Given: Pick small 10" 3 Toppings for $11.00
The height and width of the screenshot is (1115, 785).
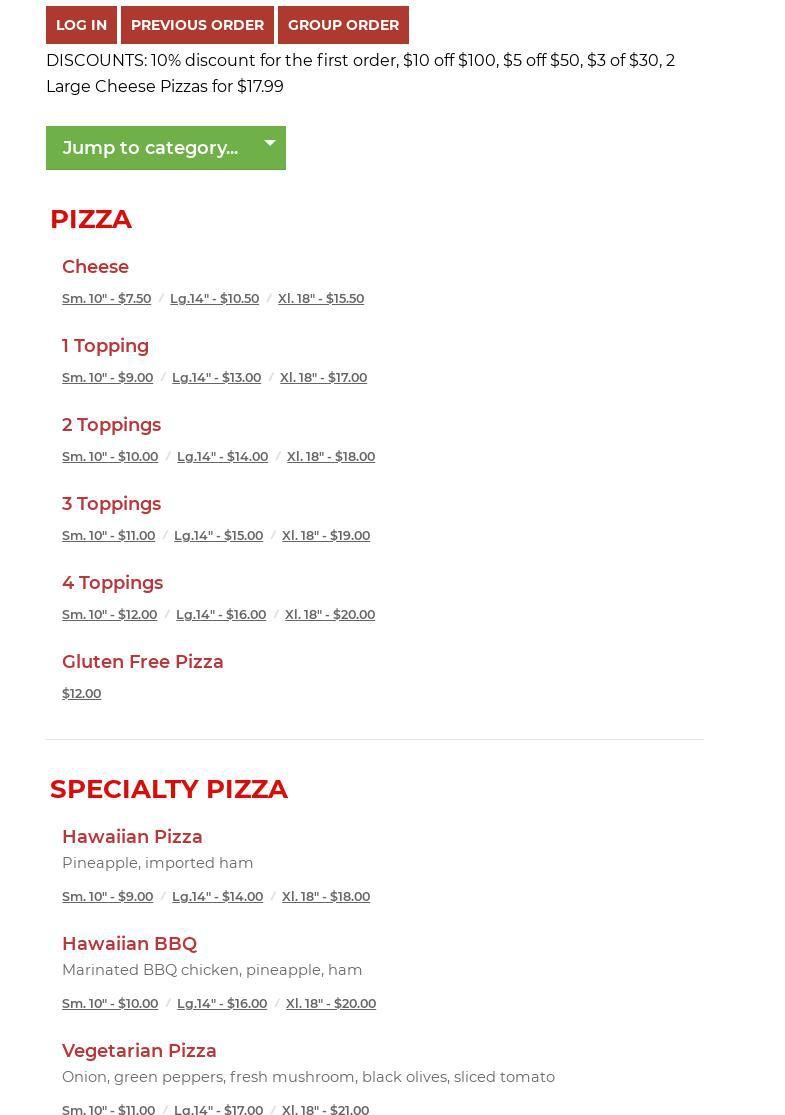Looking at the screenshot, I should [x=108, y=535].
